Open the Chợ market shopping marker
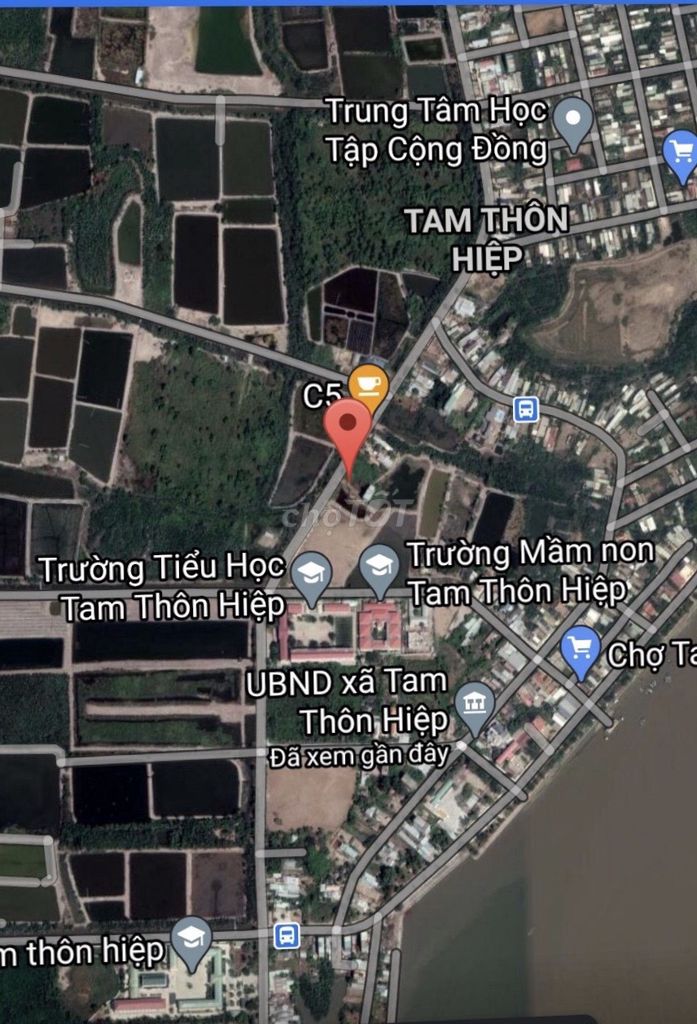This screenshot has height=1024, width=697. [580, 648]
